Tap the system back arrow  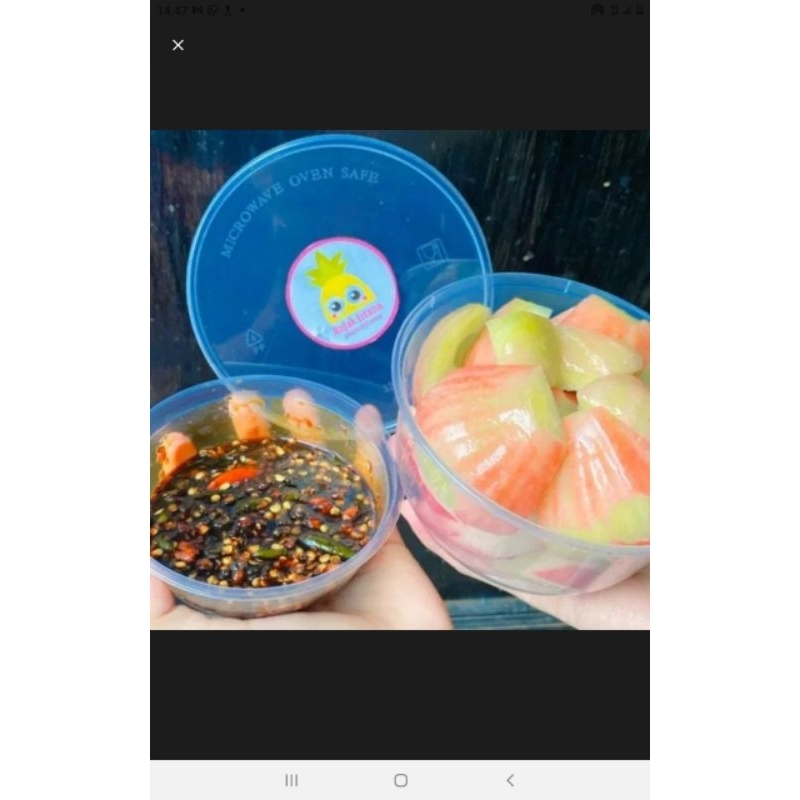510,780
